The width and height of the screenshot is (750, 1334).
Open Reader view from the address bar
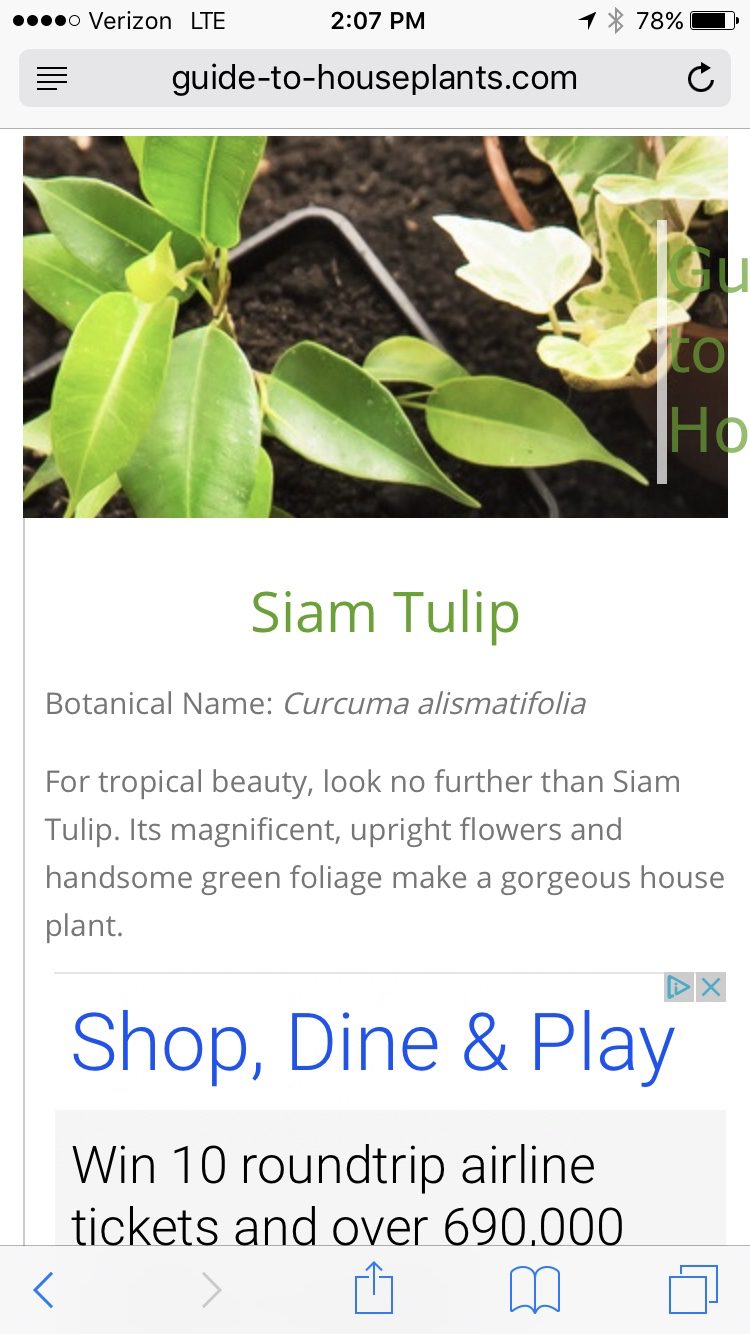click(x=52, y=78)
